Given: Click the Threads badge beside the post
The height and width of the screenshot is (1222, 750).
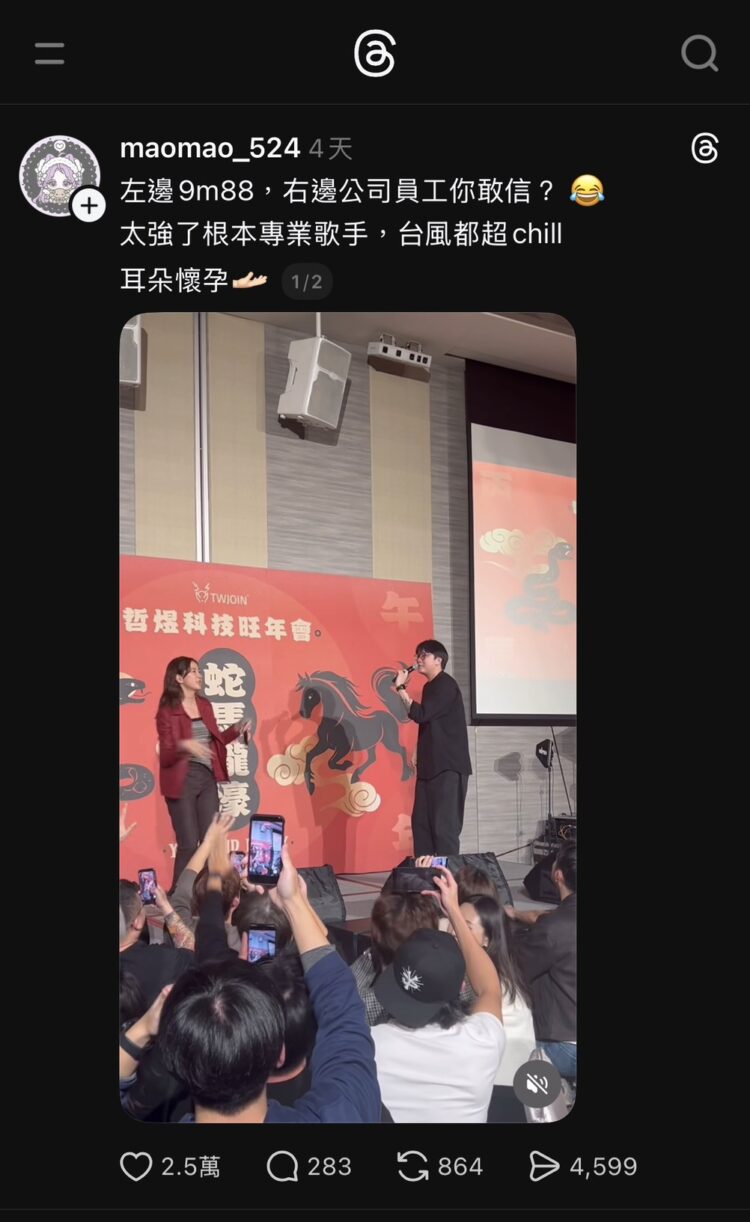Looking at the screenshot, I should coord(707,145).
